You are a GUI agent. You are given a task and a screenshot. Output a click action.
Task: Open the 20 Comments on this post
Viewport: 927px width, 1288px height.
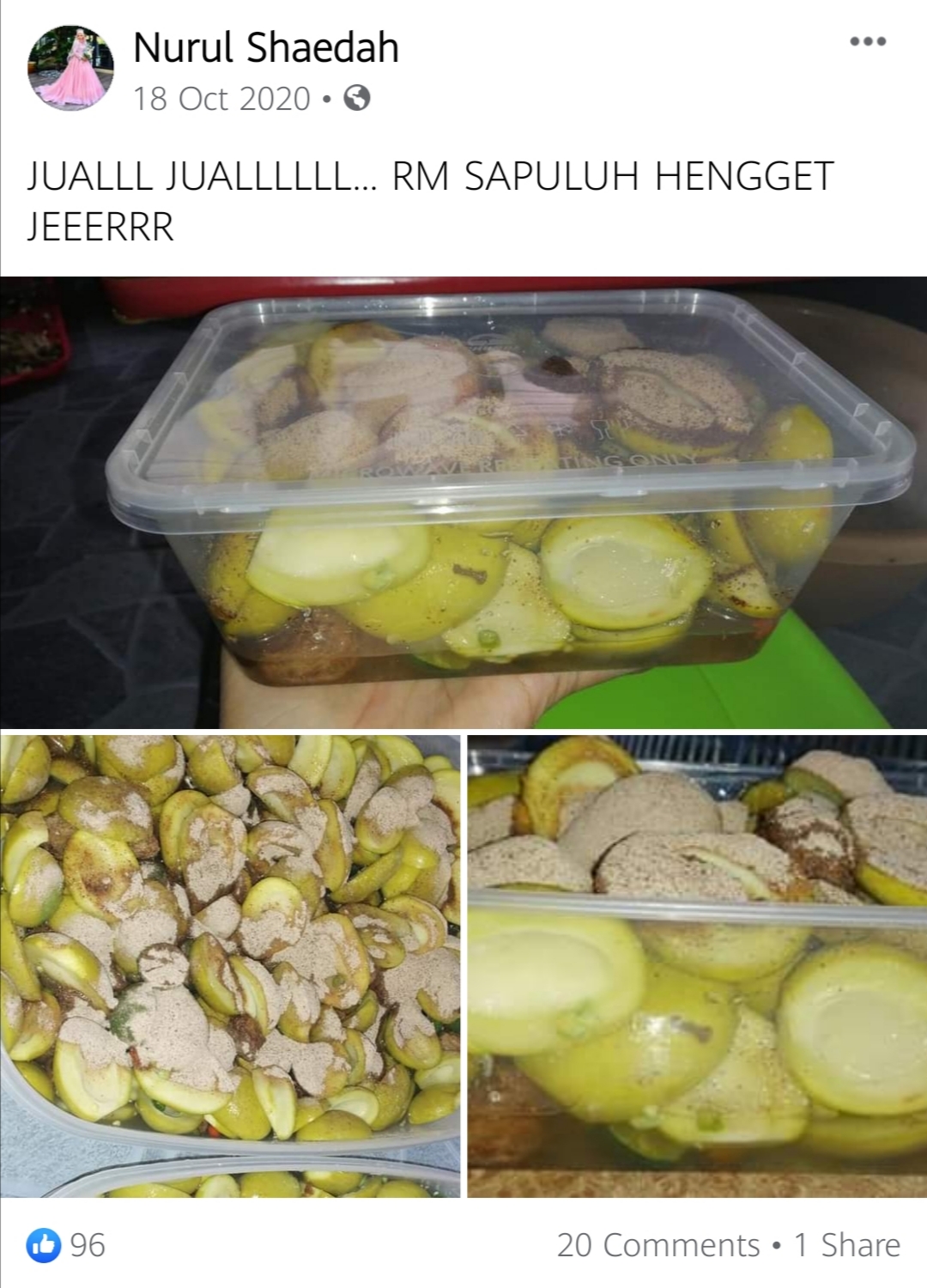[657, 1245]
